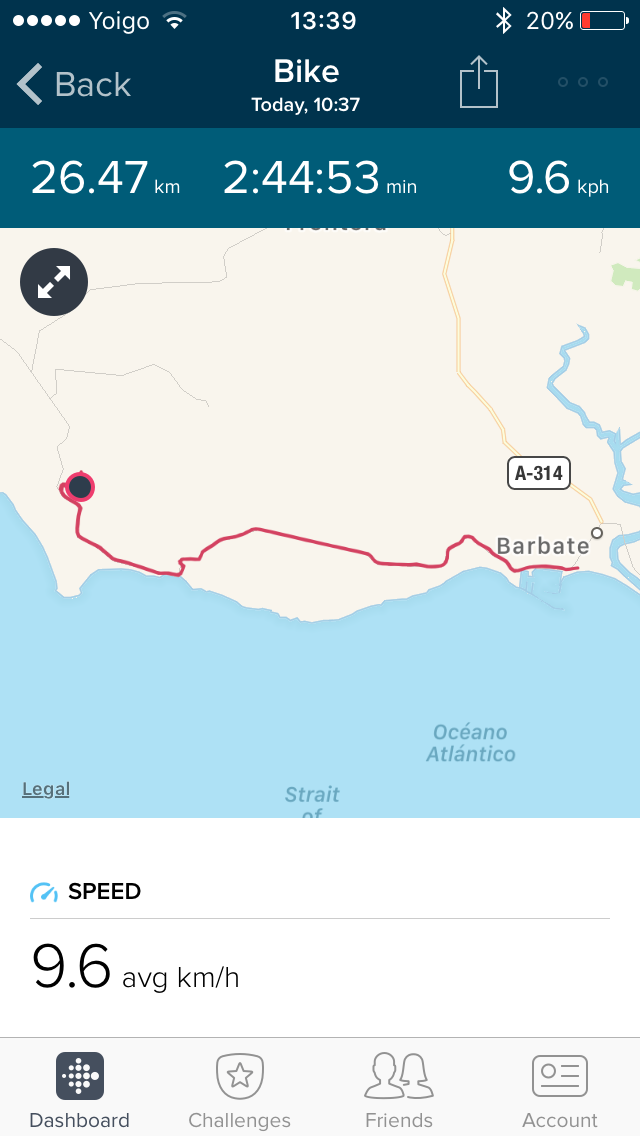Expand the route map to fullscreen
Image resolution: width=640 pixels, height=1136 pixels.
click(x=54, y=283)
